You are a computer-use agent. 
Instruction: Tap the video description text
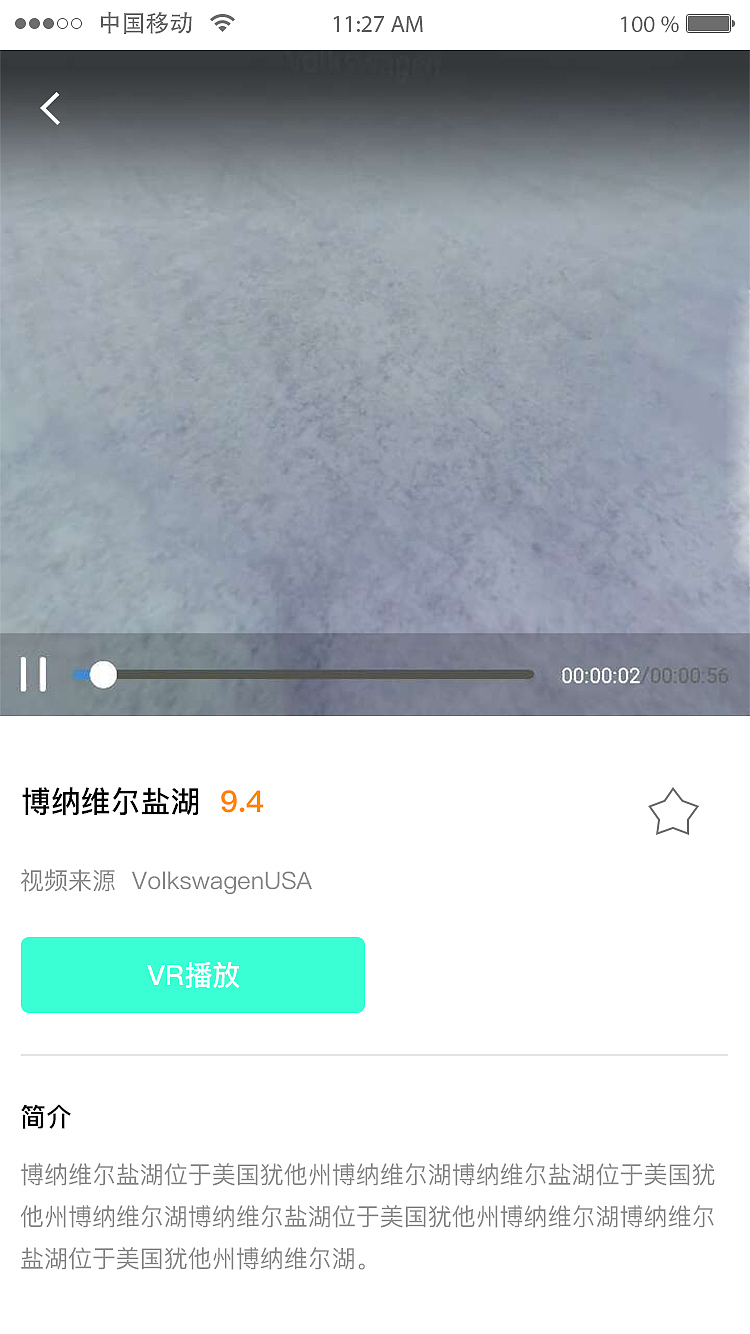tap(370, 1215)
